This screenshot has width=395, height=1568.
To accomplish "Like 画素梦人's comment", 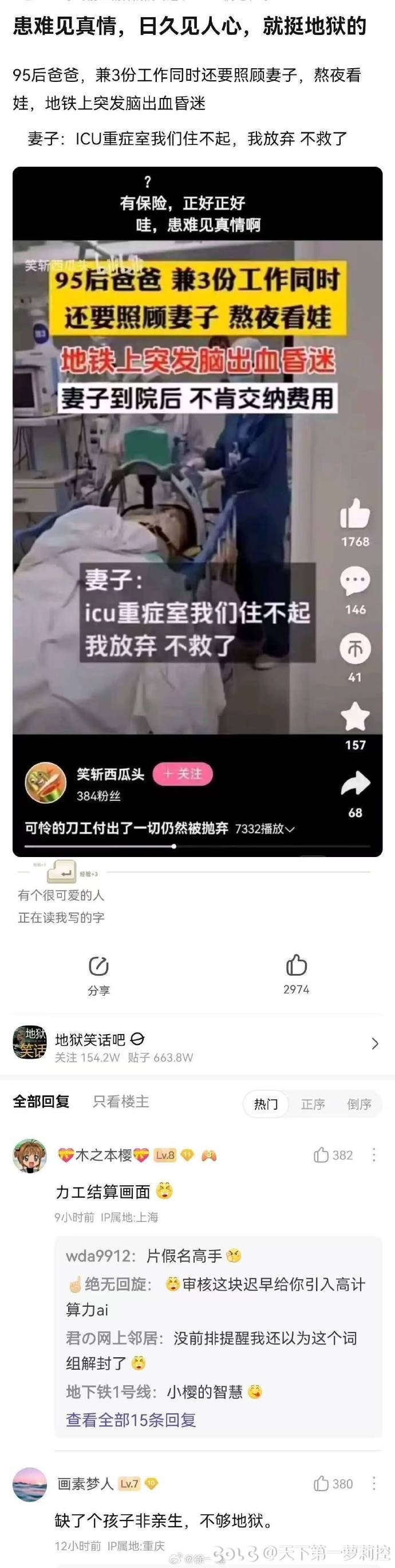I will [332, 1483].
